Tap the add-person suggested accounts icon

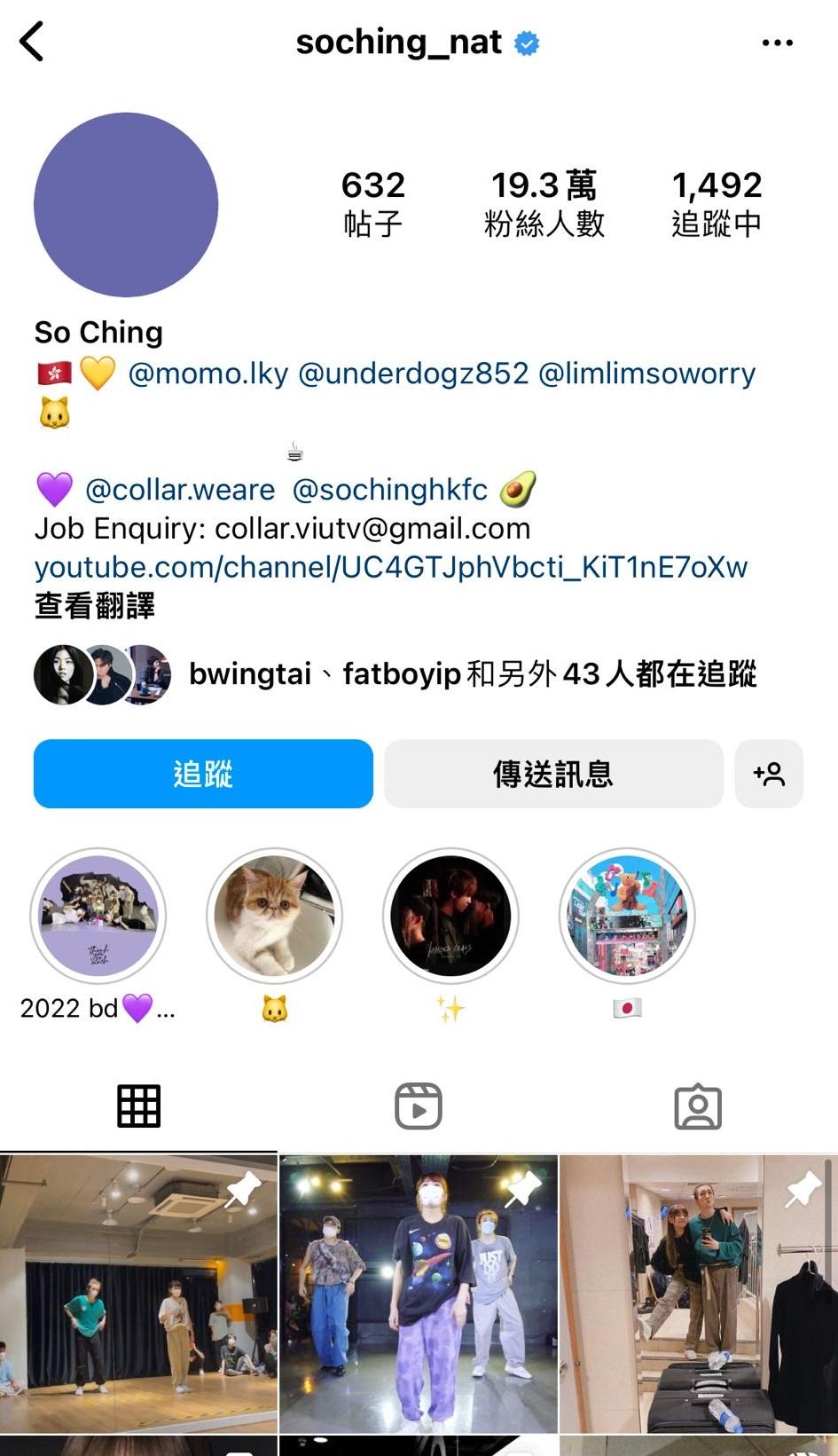(x=768, y=774)
